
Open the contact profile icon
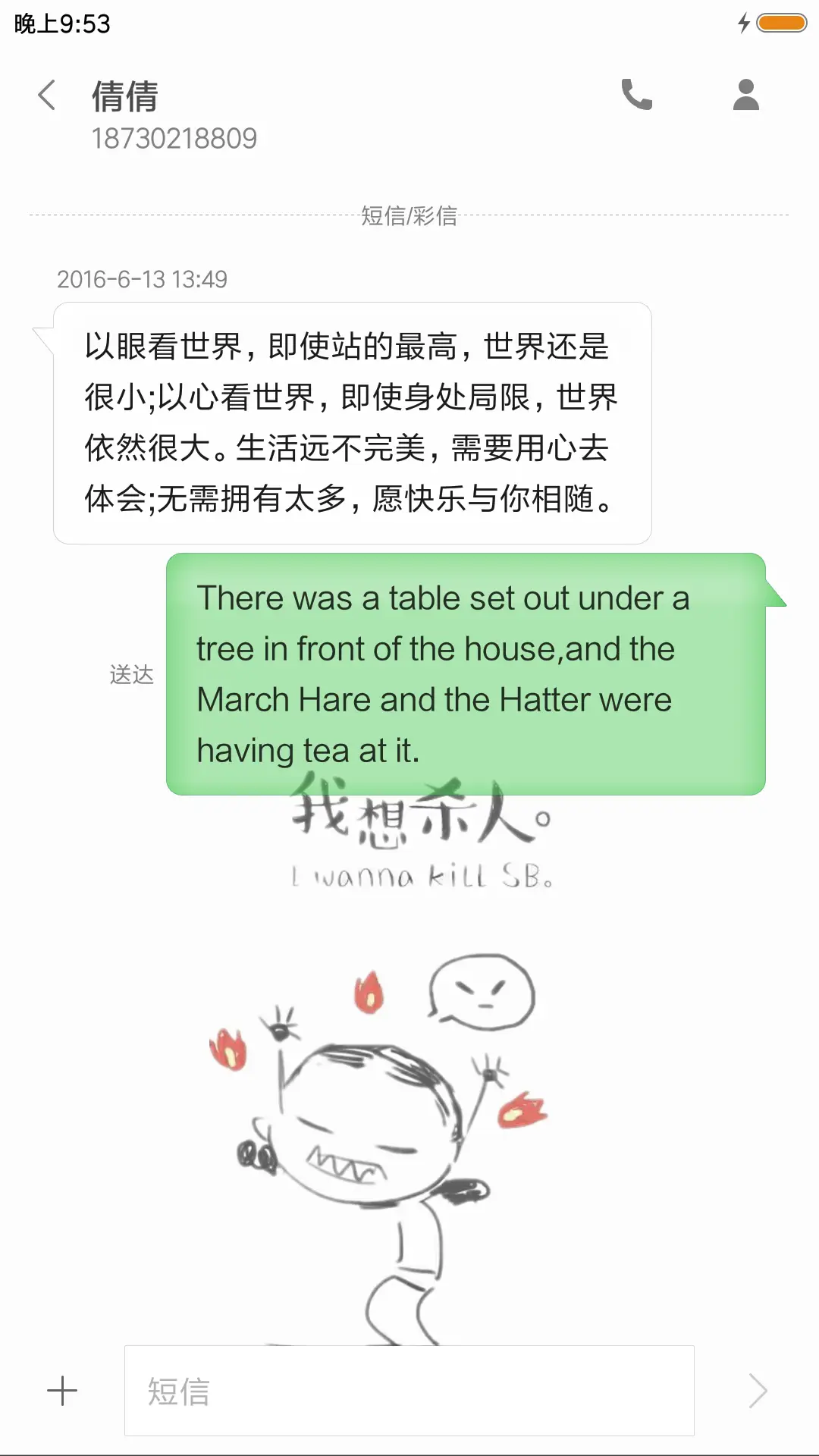(745, 96)
